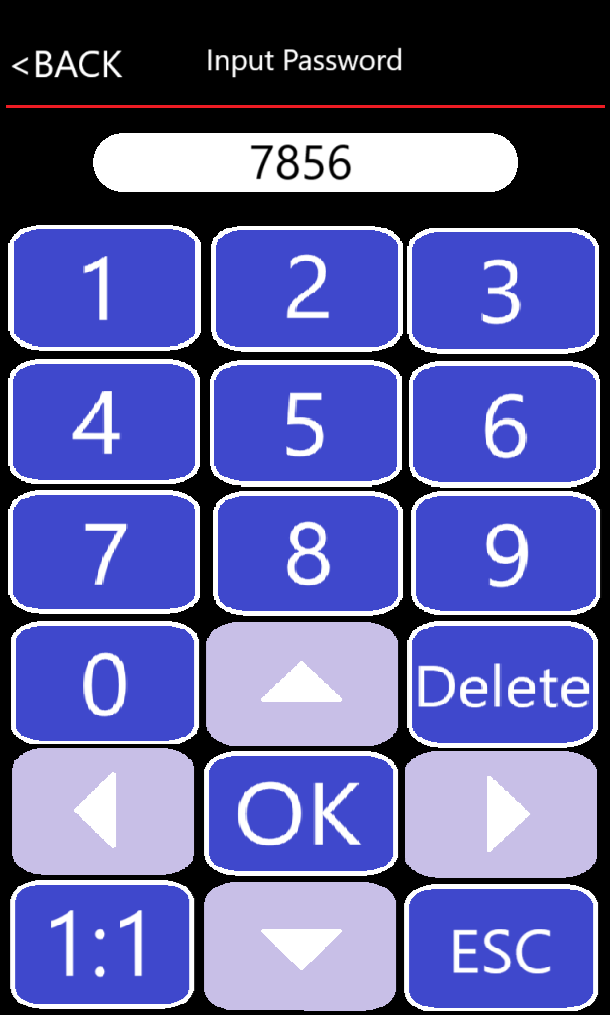Enter digit 6 on the keypad

[x=505, y=423]
